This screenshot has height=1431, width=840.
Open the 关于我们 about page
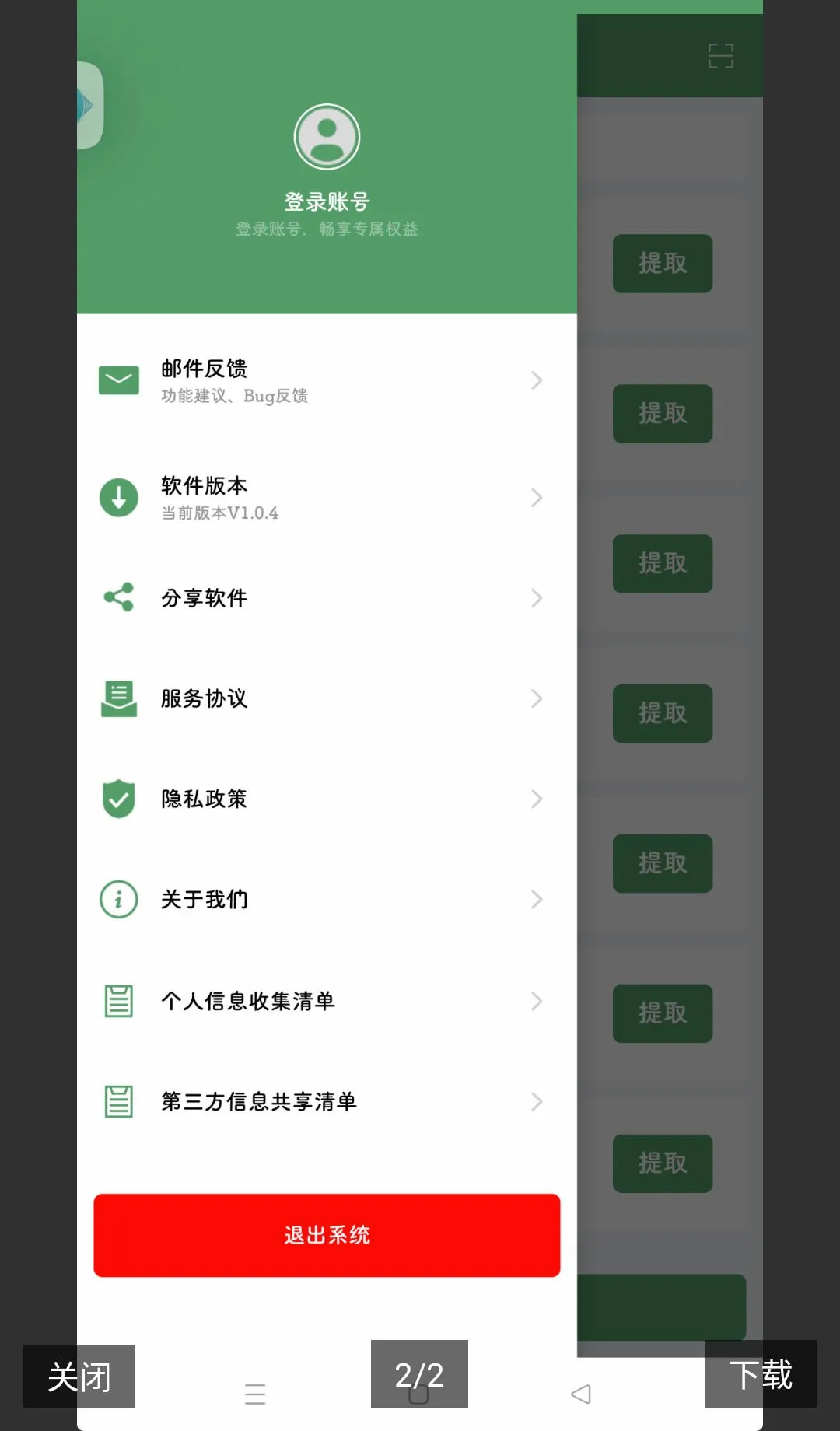pos(327,899)
